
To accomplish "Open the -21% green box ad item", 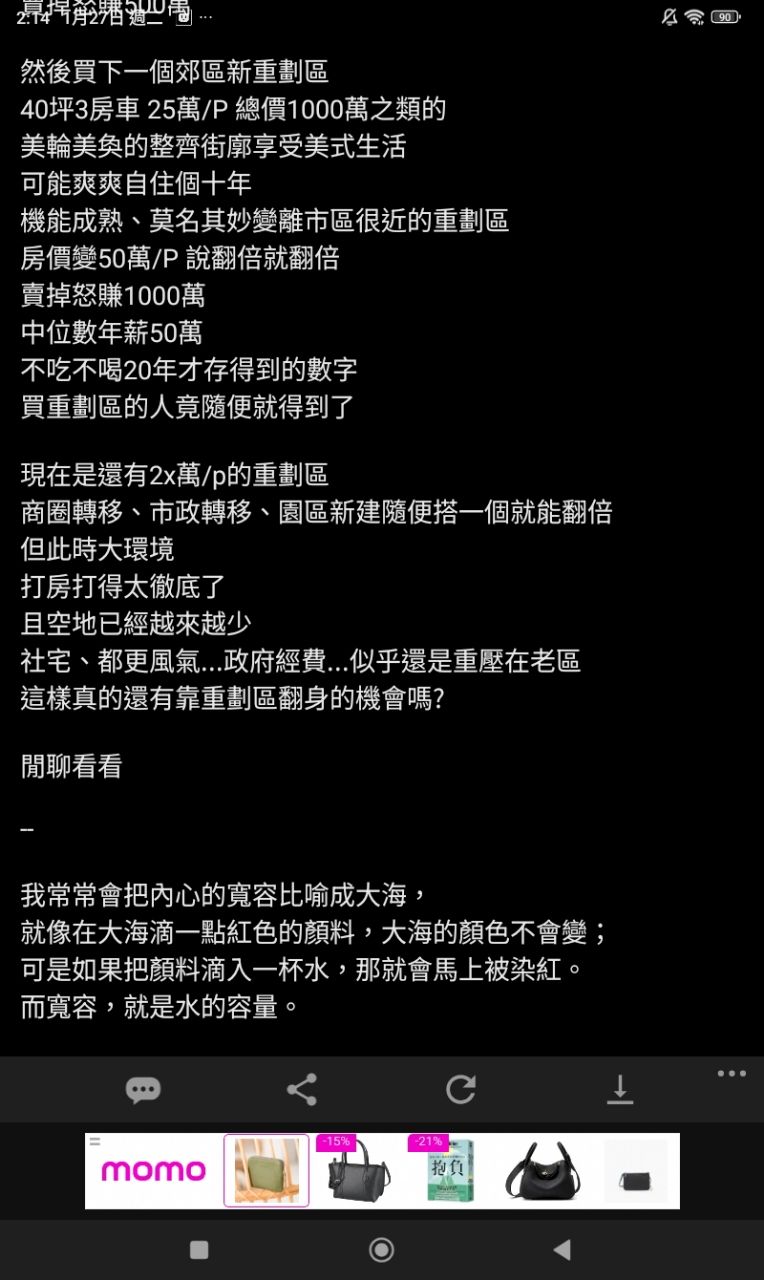I will click(x=446, y=1171).
